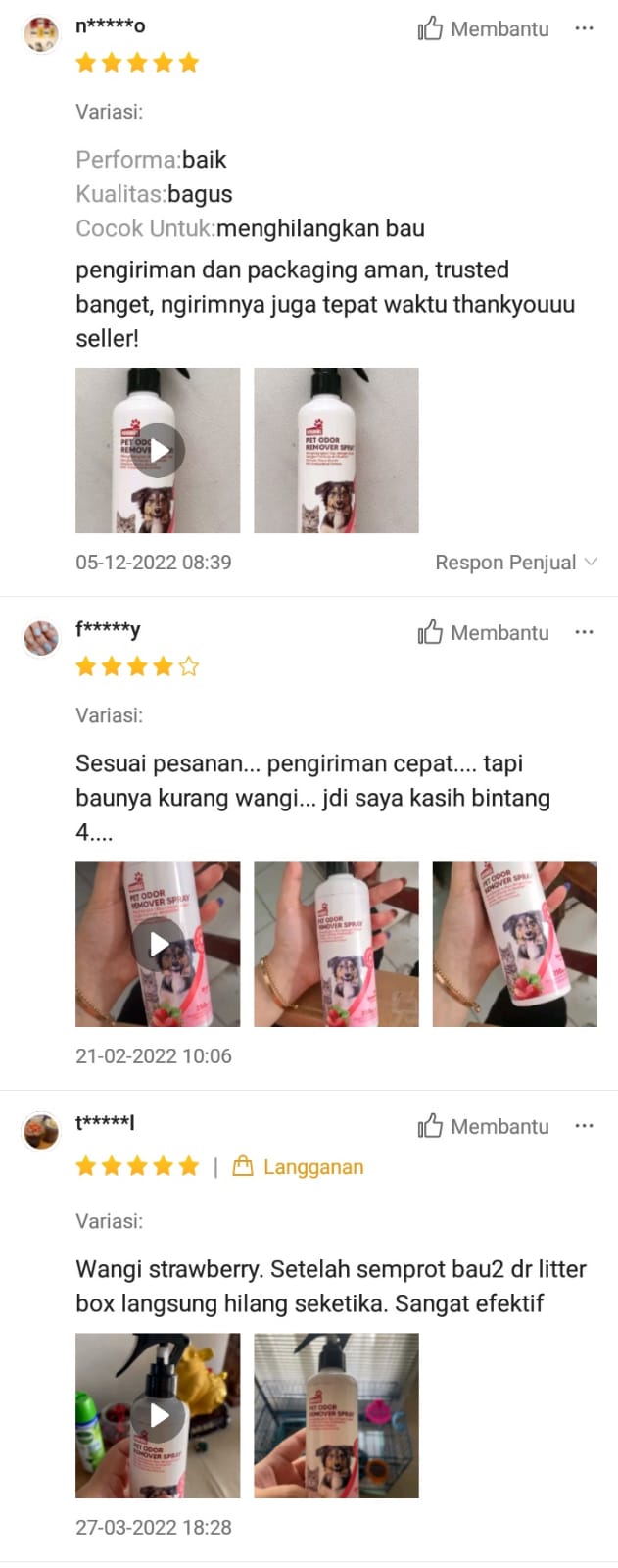
Task: View f*****y's profile picture
Action: tap(41, 638)
